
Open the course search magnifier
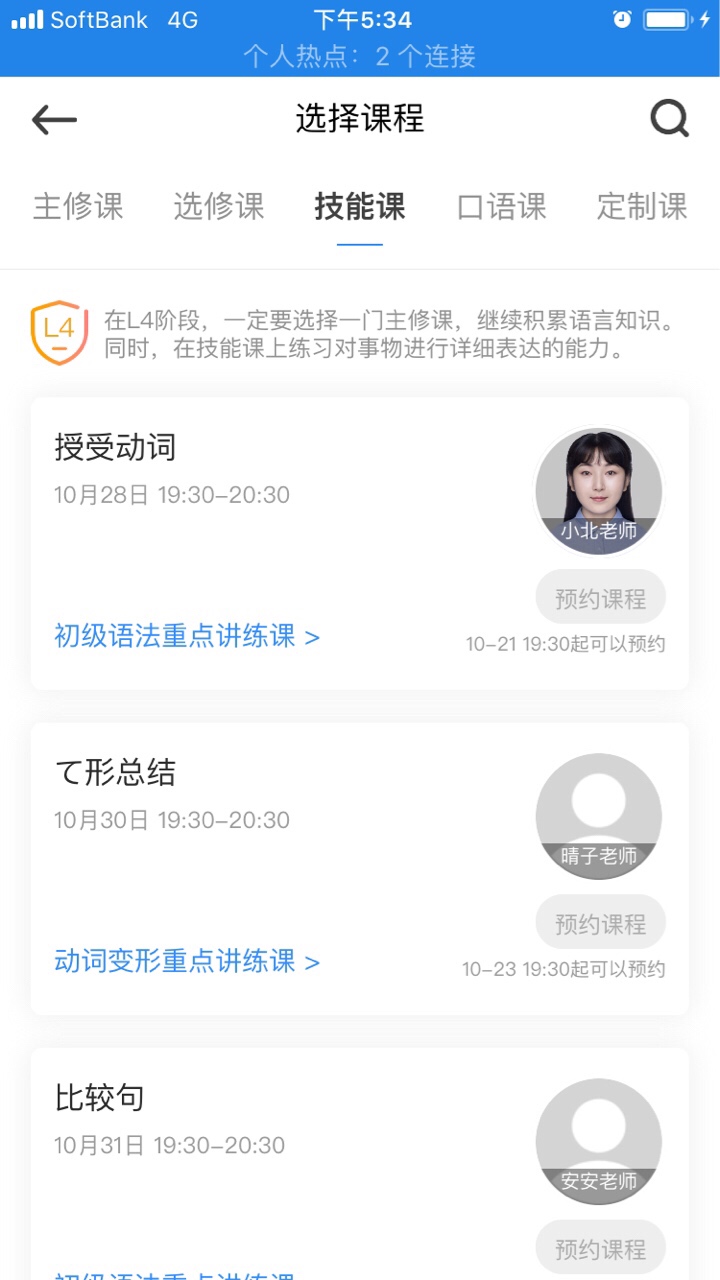tap(669, 119)
